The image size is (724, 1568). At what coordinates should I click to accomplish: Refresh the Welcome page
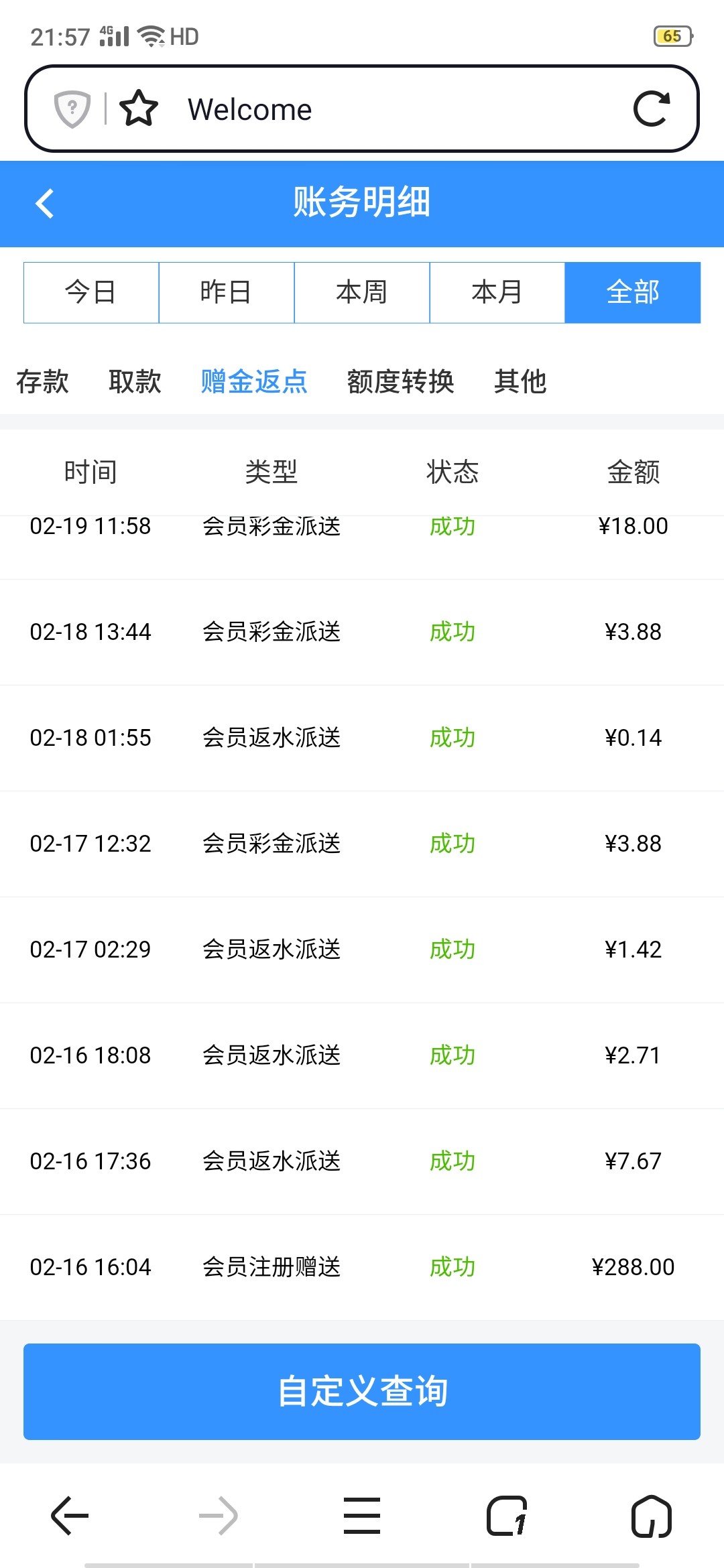[x=653, y=108]
